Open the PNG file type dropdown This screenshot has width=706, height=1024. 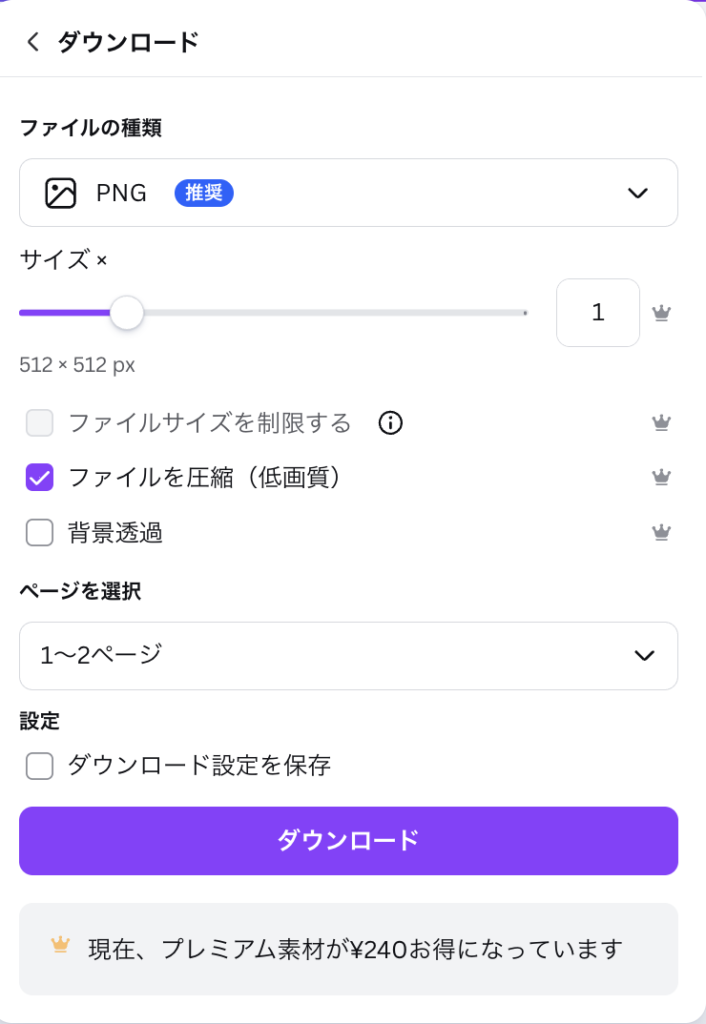pyautogui.click(x=348, y=193)
